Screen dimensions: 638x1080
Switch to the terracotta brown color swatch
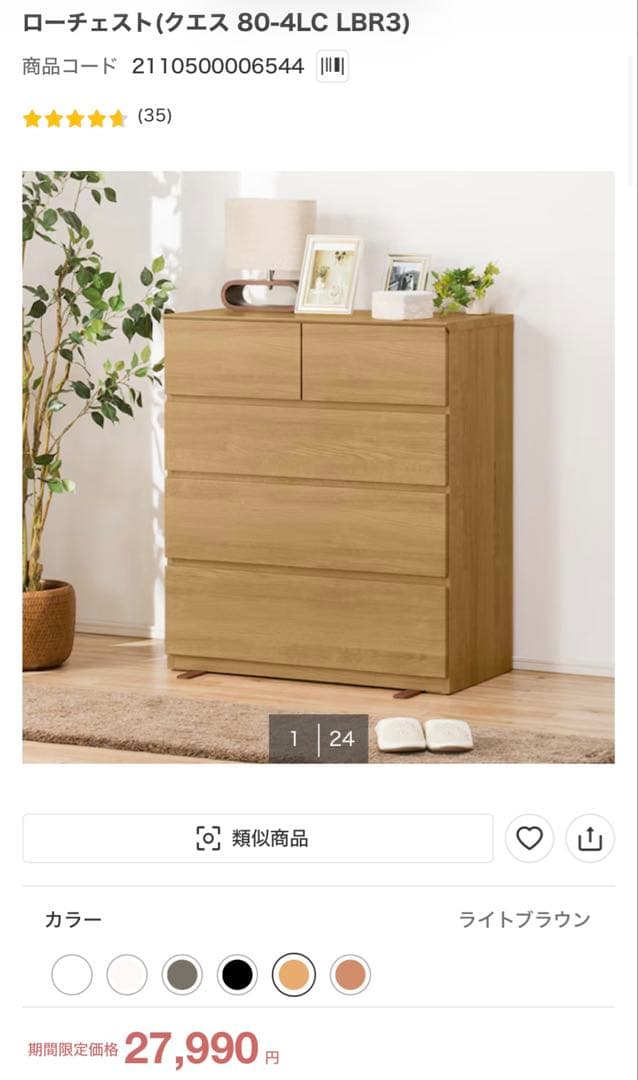pyautogui.click(x=350, y=974)
